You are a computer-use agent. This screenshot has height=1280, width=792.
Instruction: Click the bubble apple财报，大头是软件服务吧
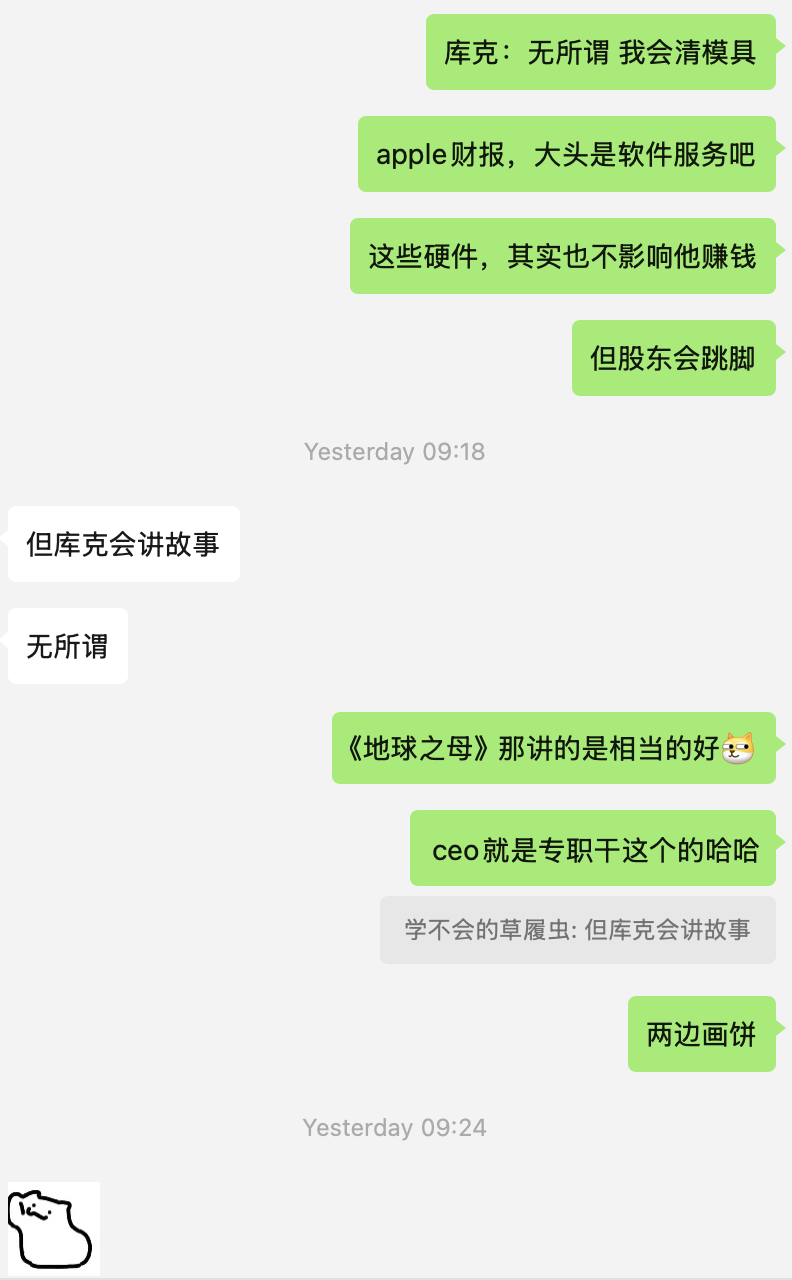click(x=566, y=155)
